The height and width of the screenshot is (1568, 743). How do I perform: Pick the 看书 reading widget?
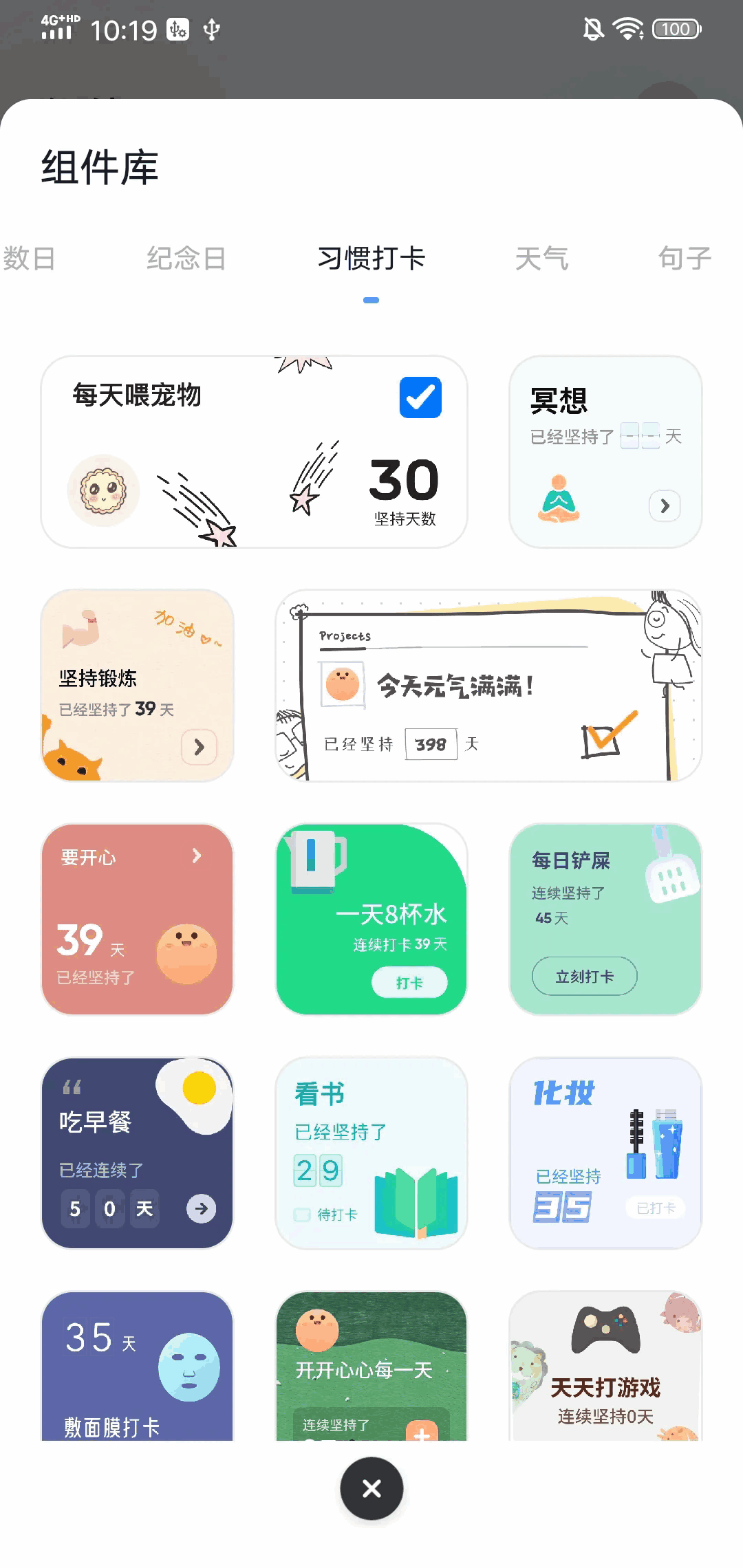point(371,1153)
